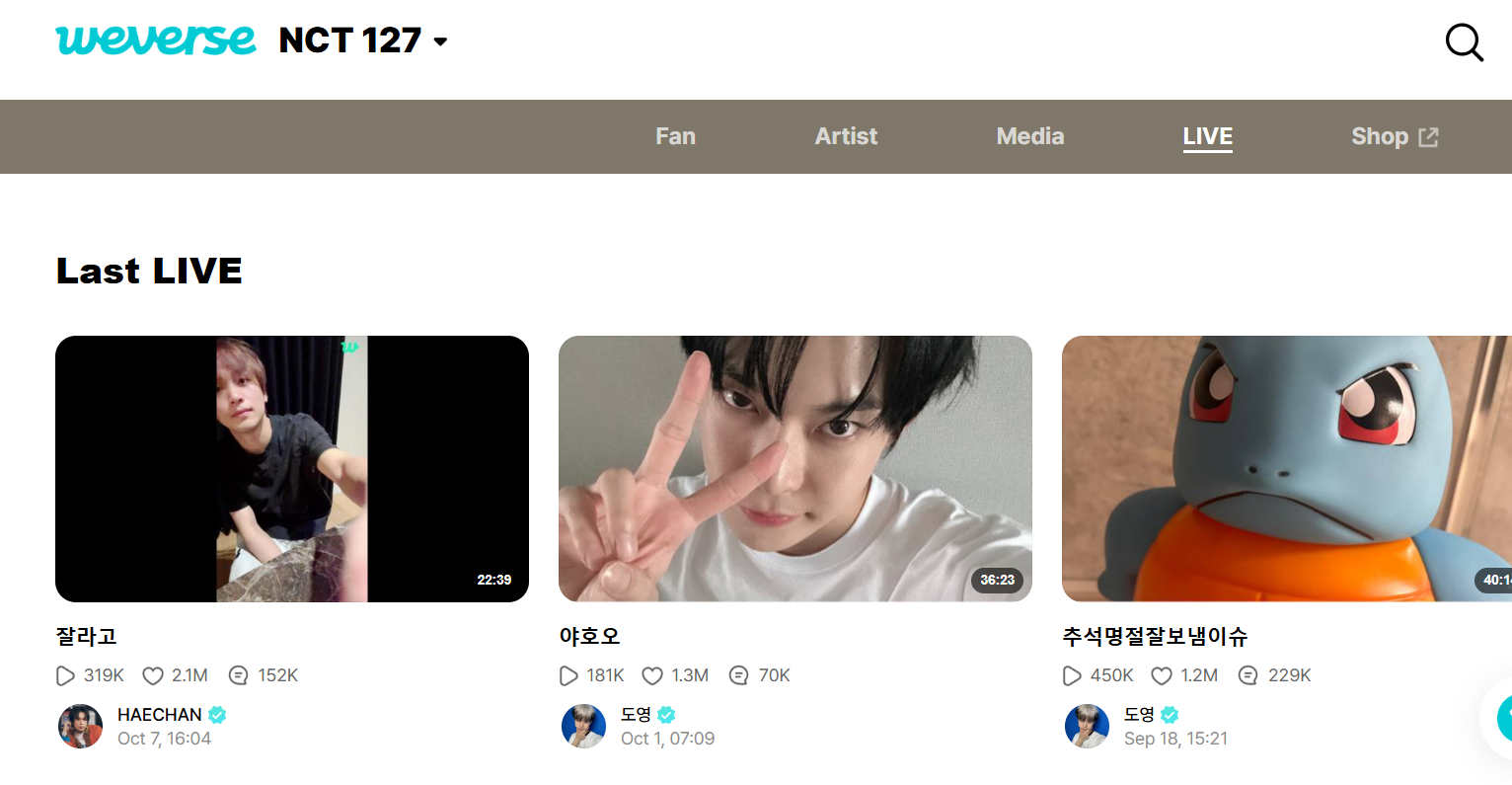
Task: Switch to the Fan tab
Action: (x=675, y=136)
